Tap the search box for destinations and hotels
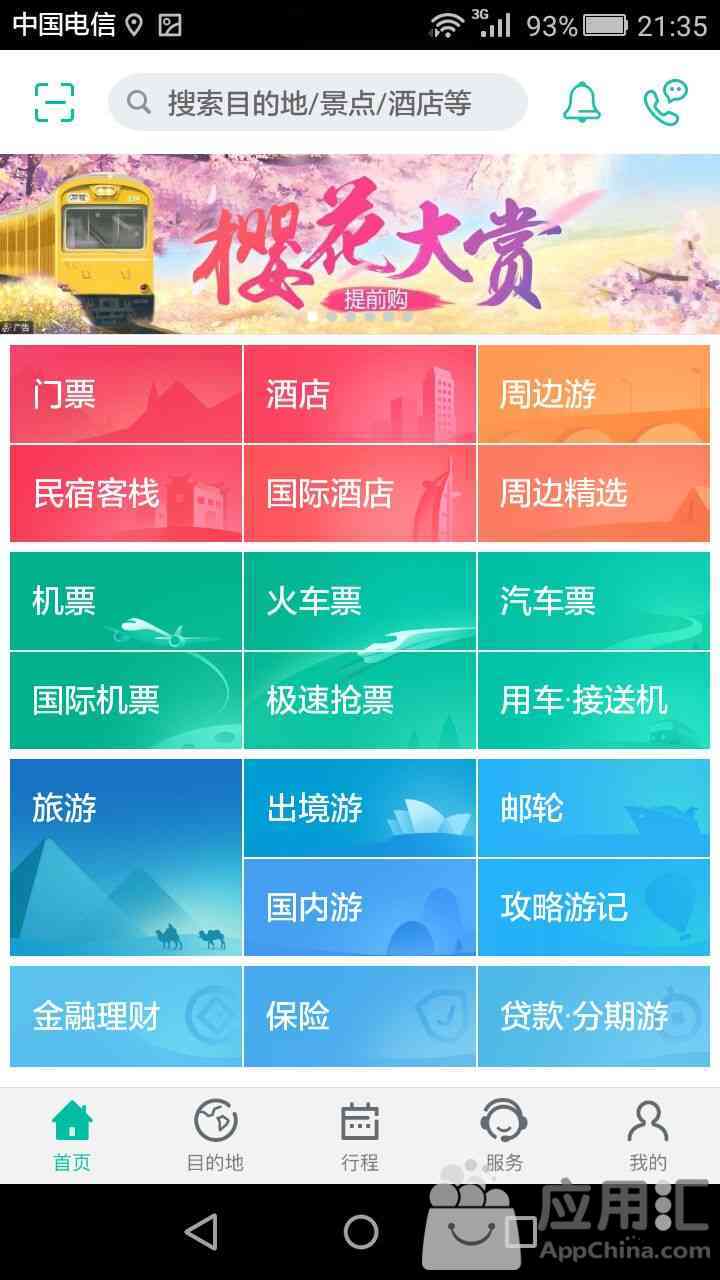This screenshot has height=1280, width=720. [x=318, y=102]
